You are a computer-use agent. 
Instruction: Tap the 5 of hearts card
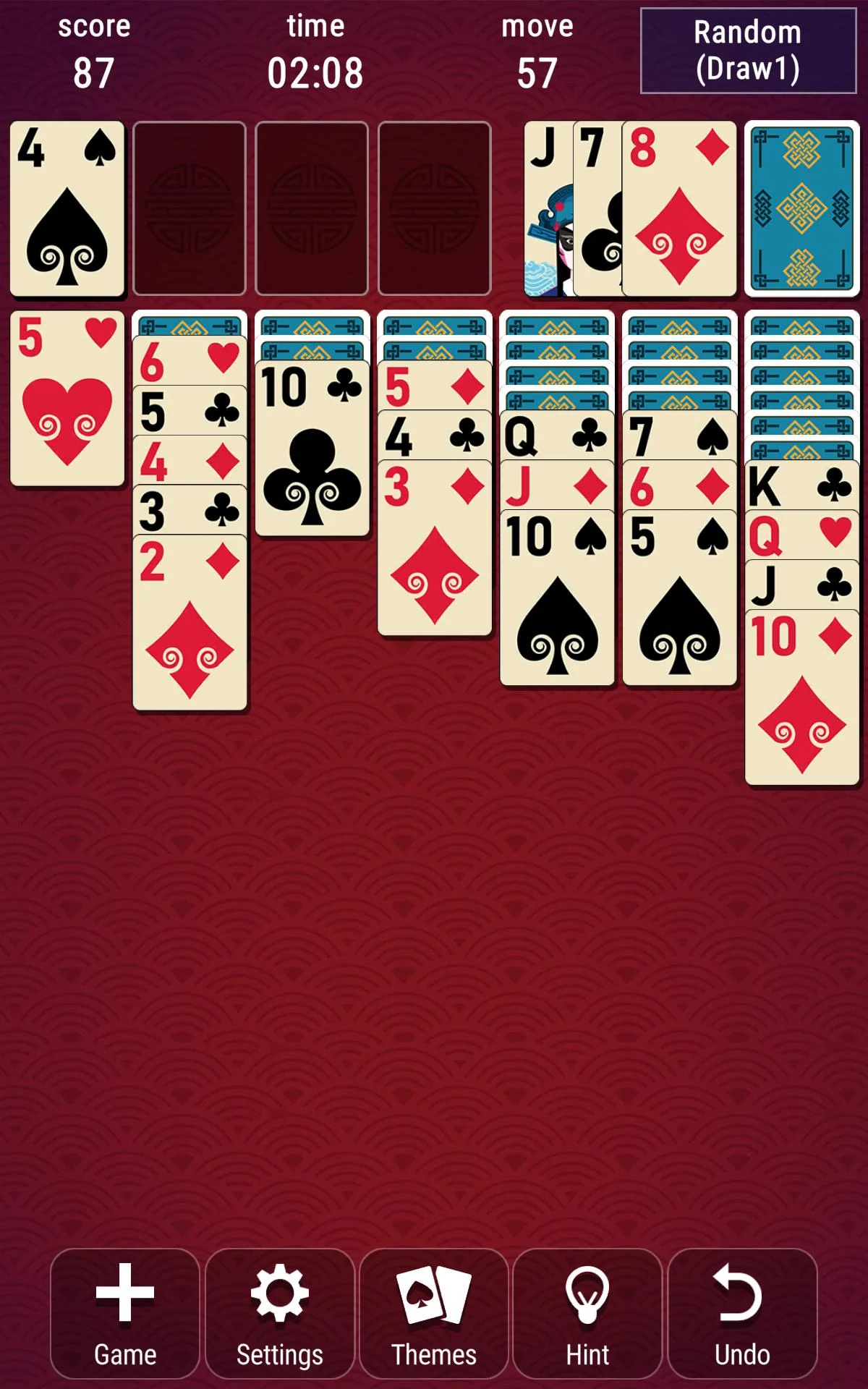(67, 399)
